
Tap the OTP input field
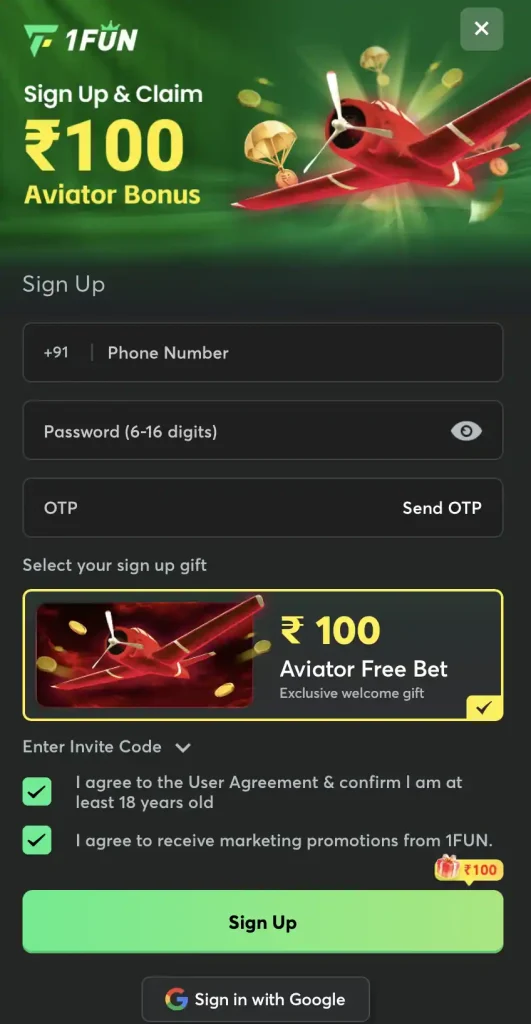point(263,507)
